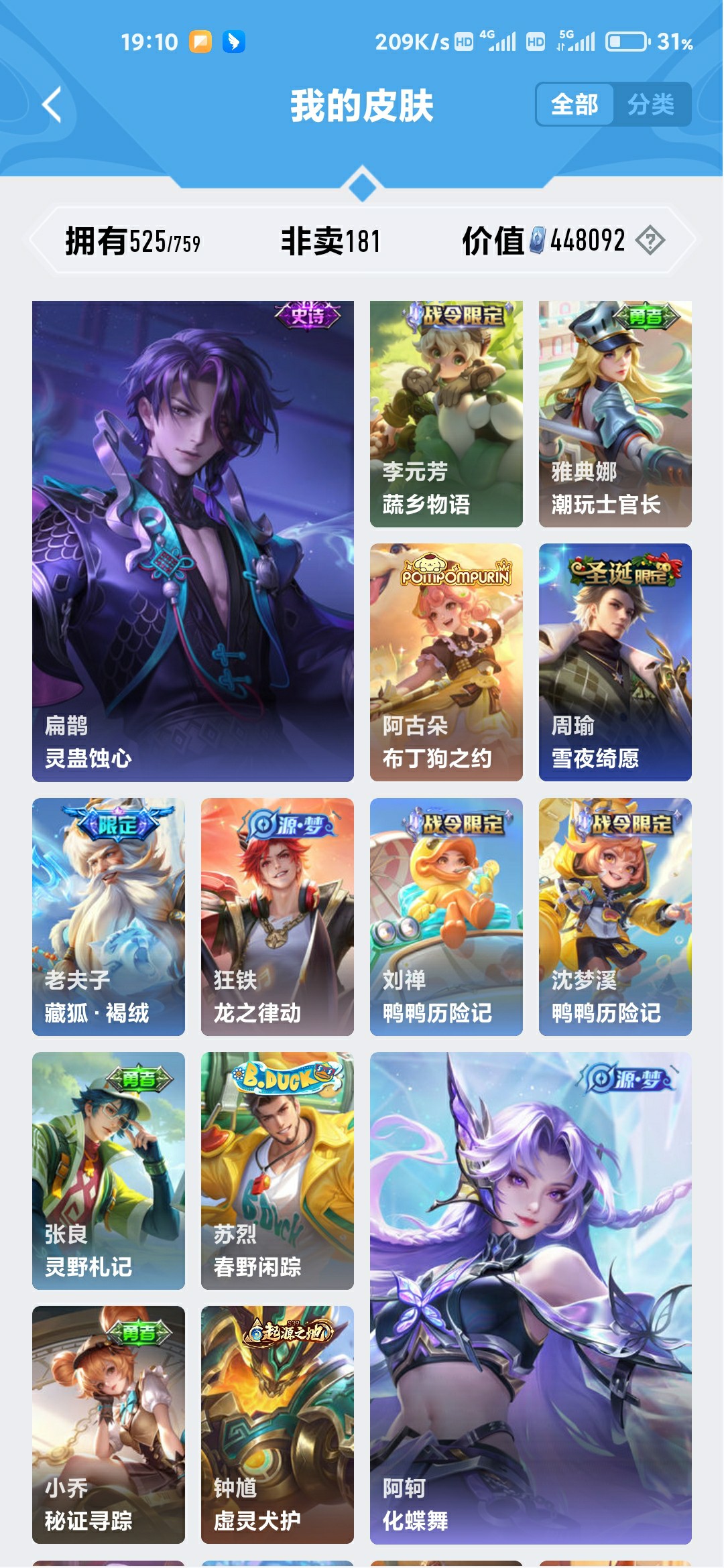Open 小乔 秘证寻踪 skin
The width and height of the screenshot is (724, 1568).
pos(109,1424)
